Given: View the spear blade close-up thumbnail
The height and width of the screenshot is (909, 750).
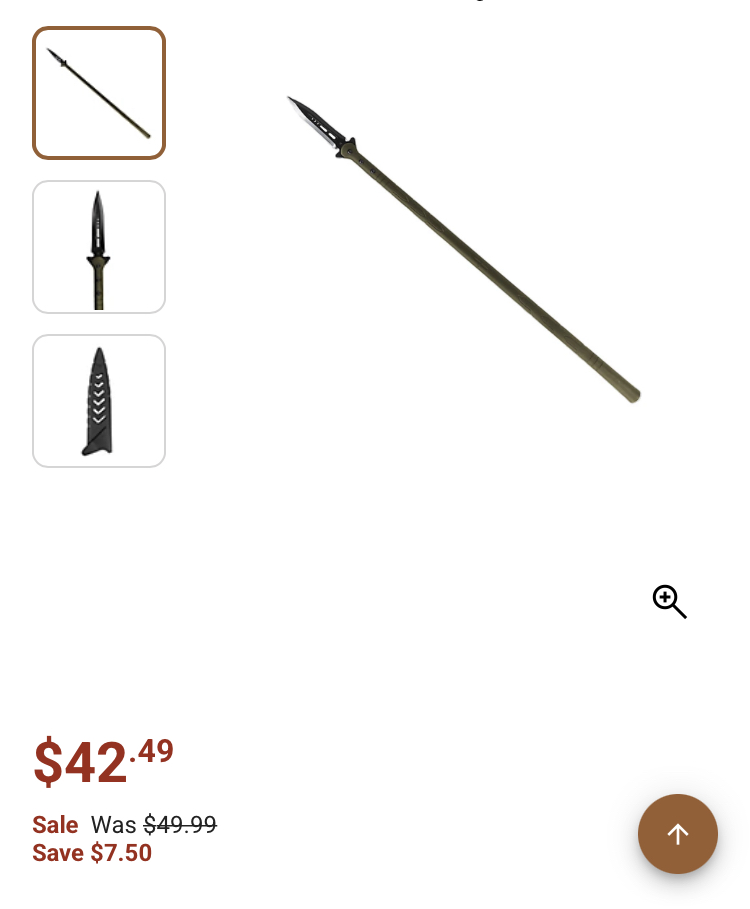Looking at the screenshot, I should coord(99,247).
